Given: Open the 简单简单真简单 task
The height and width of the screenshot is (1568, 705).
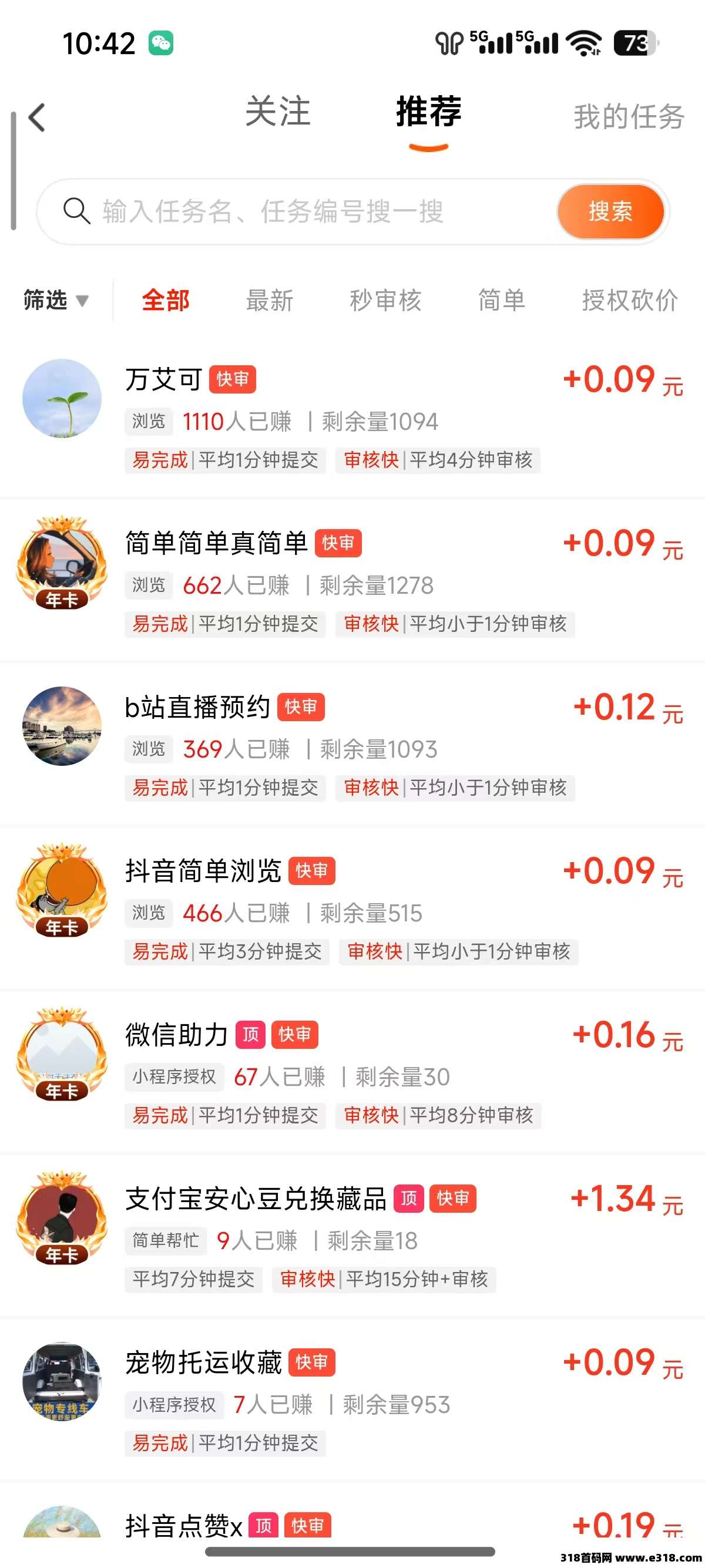Looking at the screenshot, I should (216, 544).
